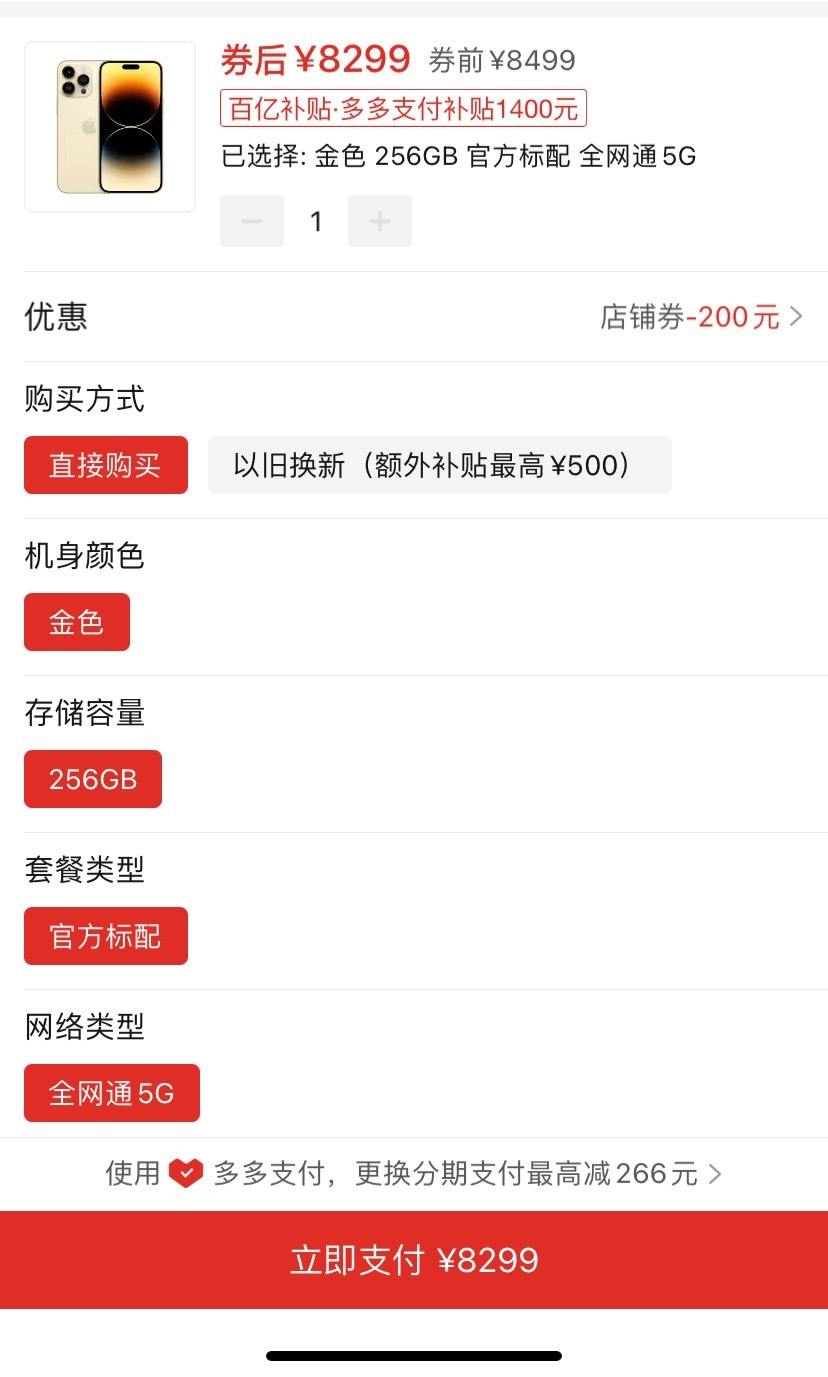Screen dimensions: 828x1377
Task: Decrease quantity with the minus button
Action: 252,221
